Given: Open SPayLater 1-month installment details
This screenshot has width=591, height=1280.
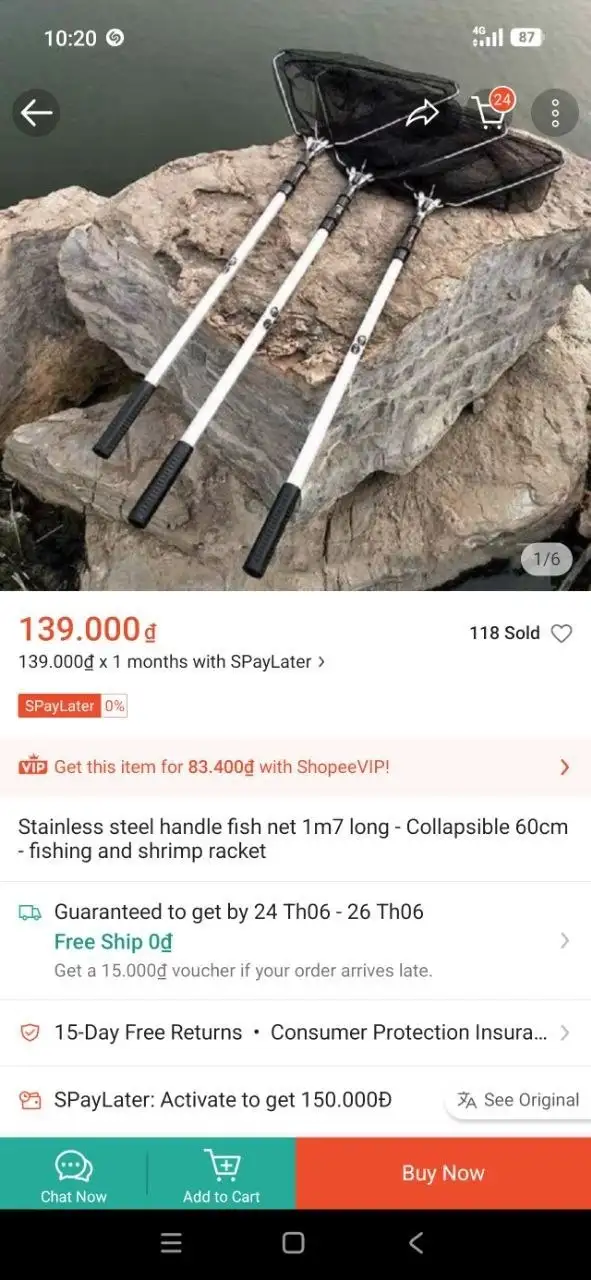Looking at the screenshot, I should coord(171,661).
